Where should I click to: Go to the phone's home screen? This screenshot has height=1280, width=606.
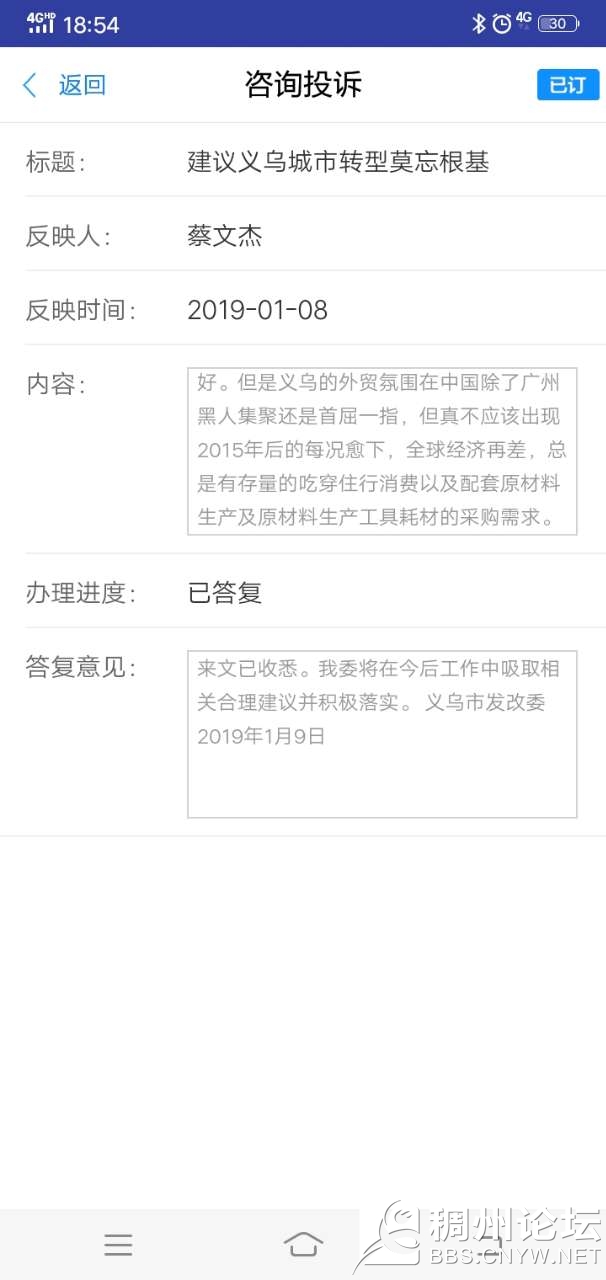click(303, 1244)
